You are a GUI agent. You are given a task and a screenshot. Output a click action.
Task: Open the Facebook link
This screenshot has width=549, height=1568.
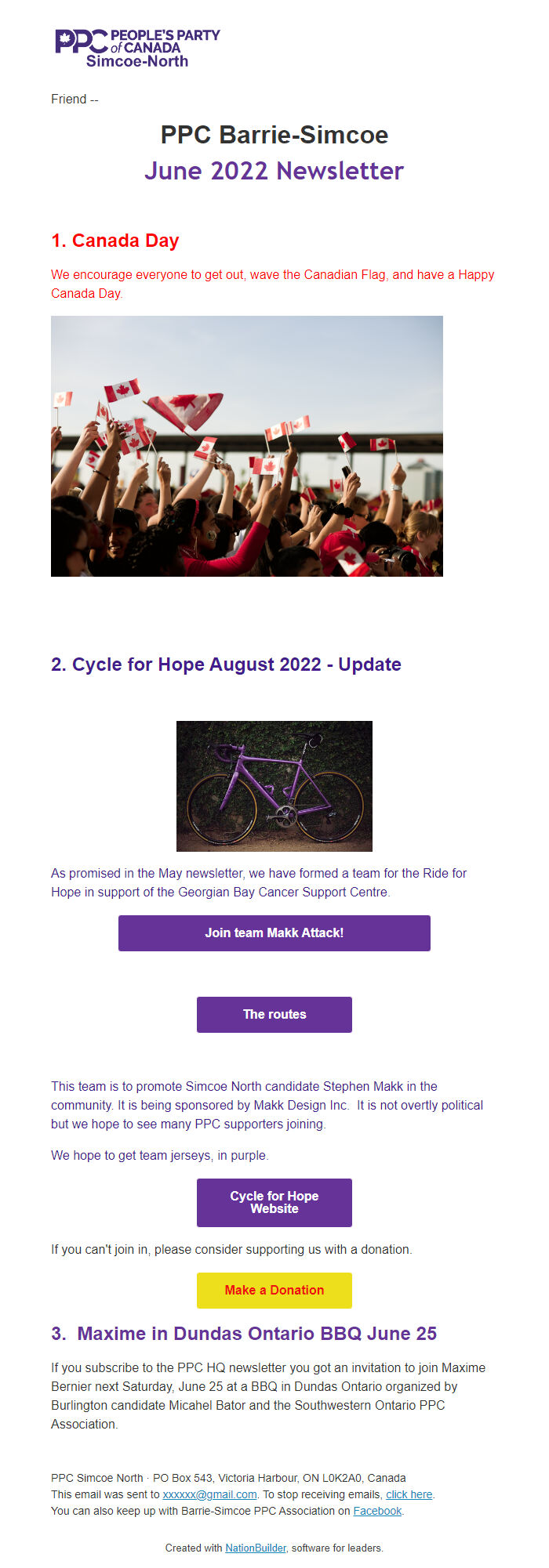[x=377, y=1511]
